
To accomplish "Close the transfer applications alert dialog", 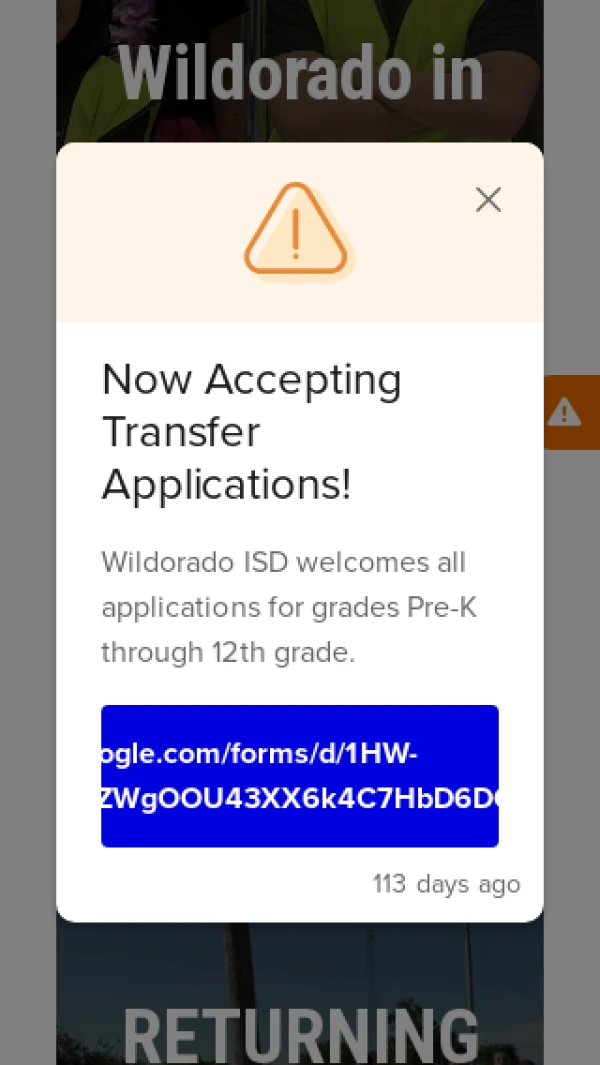I will (488, 200).
